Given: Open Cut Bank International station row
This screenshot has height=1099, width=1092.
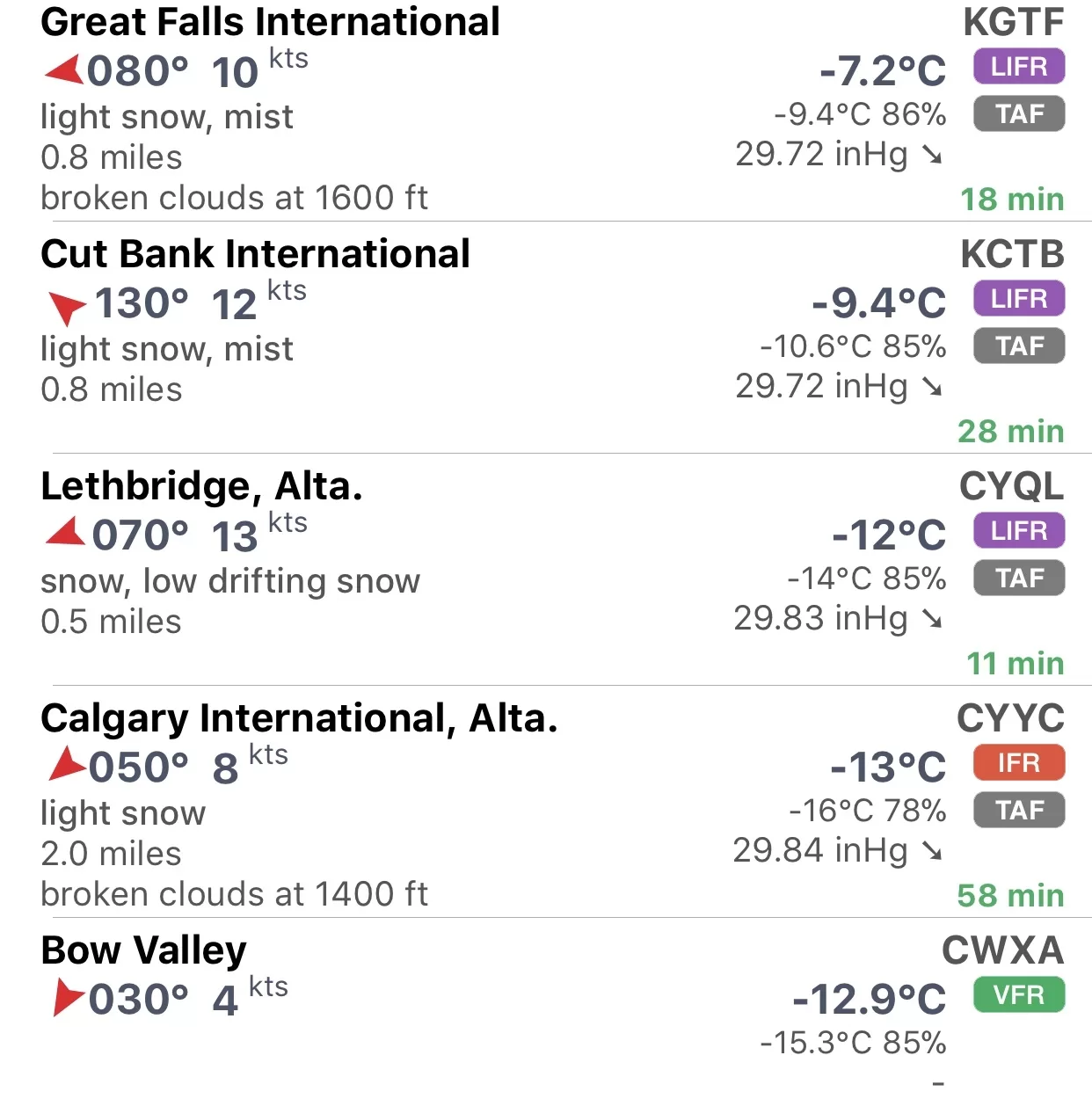Looking at the screenshot, I should coord(255,254).
